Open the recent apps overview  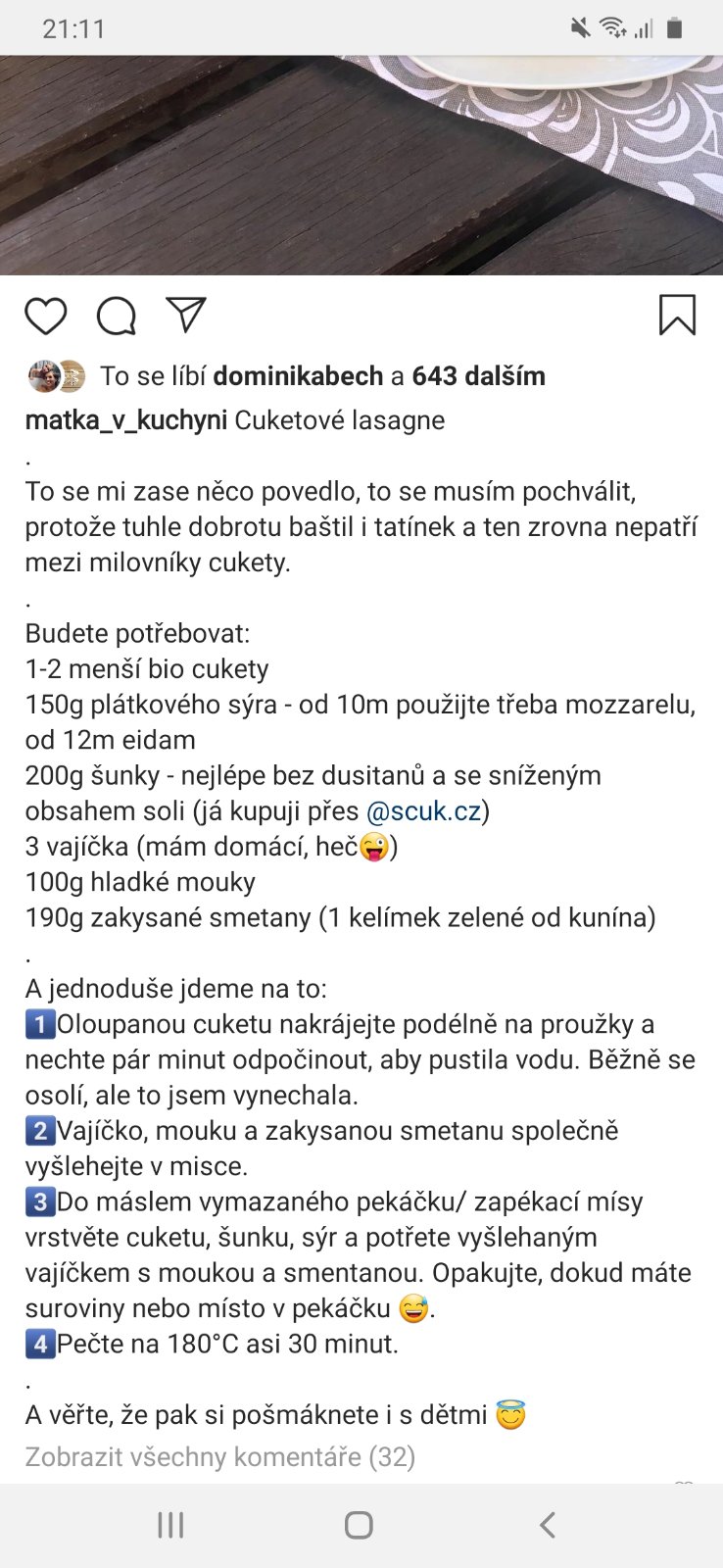170,1525
